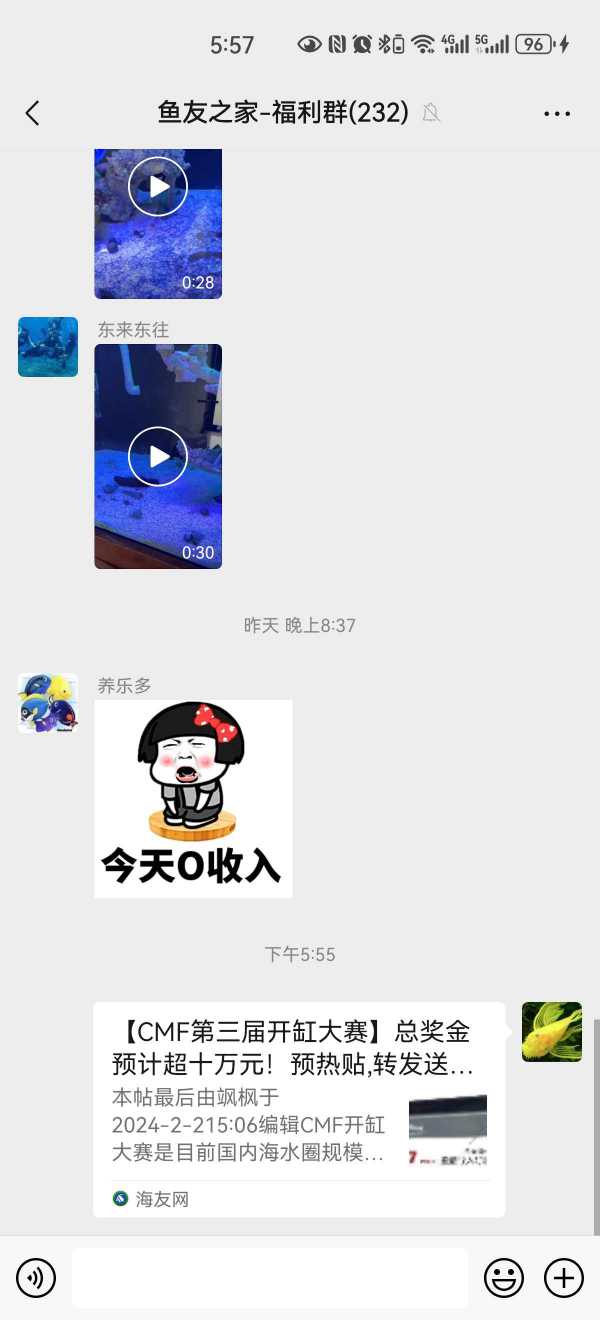The height and width of the screenshot is (1320, 600).
Task: Open the CMF第三届开缸大赛 shared link card
Action: pos(299,1108)
